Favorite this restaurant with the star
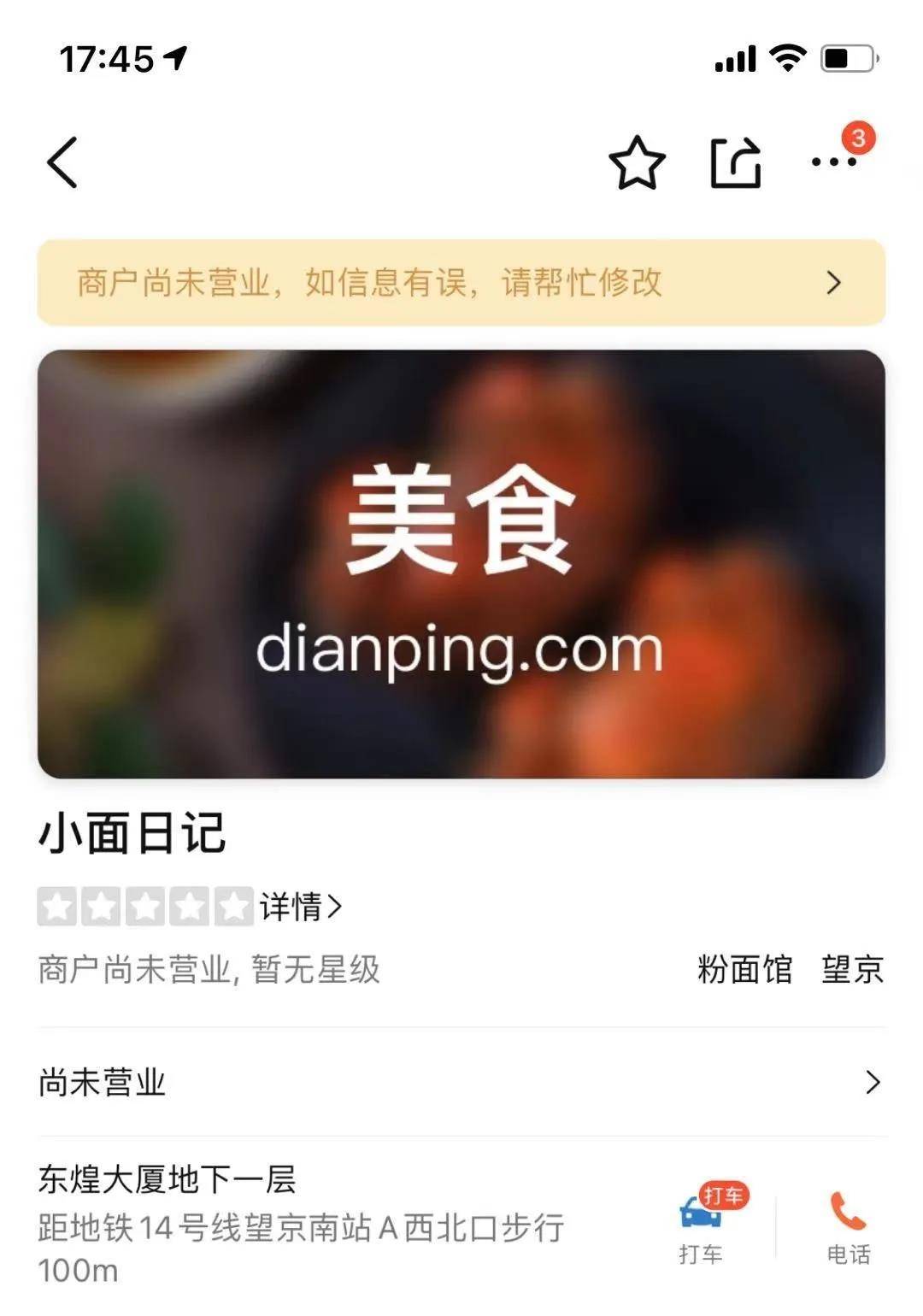This screenshot has width=923, height=1316. click(637, 162)
